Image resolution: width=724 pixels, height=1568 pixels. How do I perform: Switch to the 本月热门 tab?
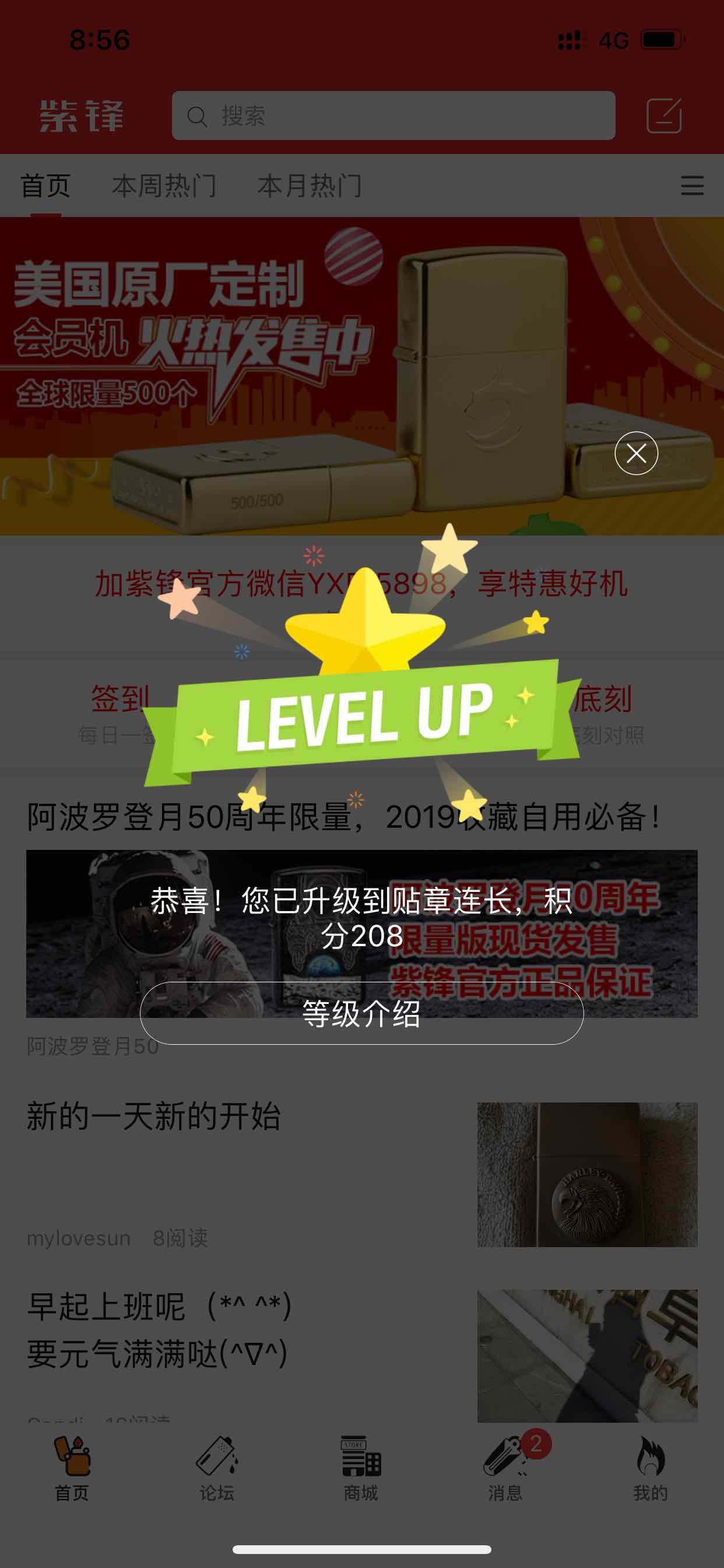point(309,185)
